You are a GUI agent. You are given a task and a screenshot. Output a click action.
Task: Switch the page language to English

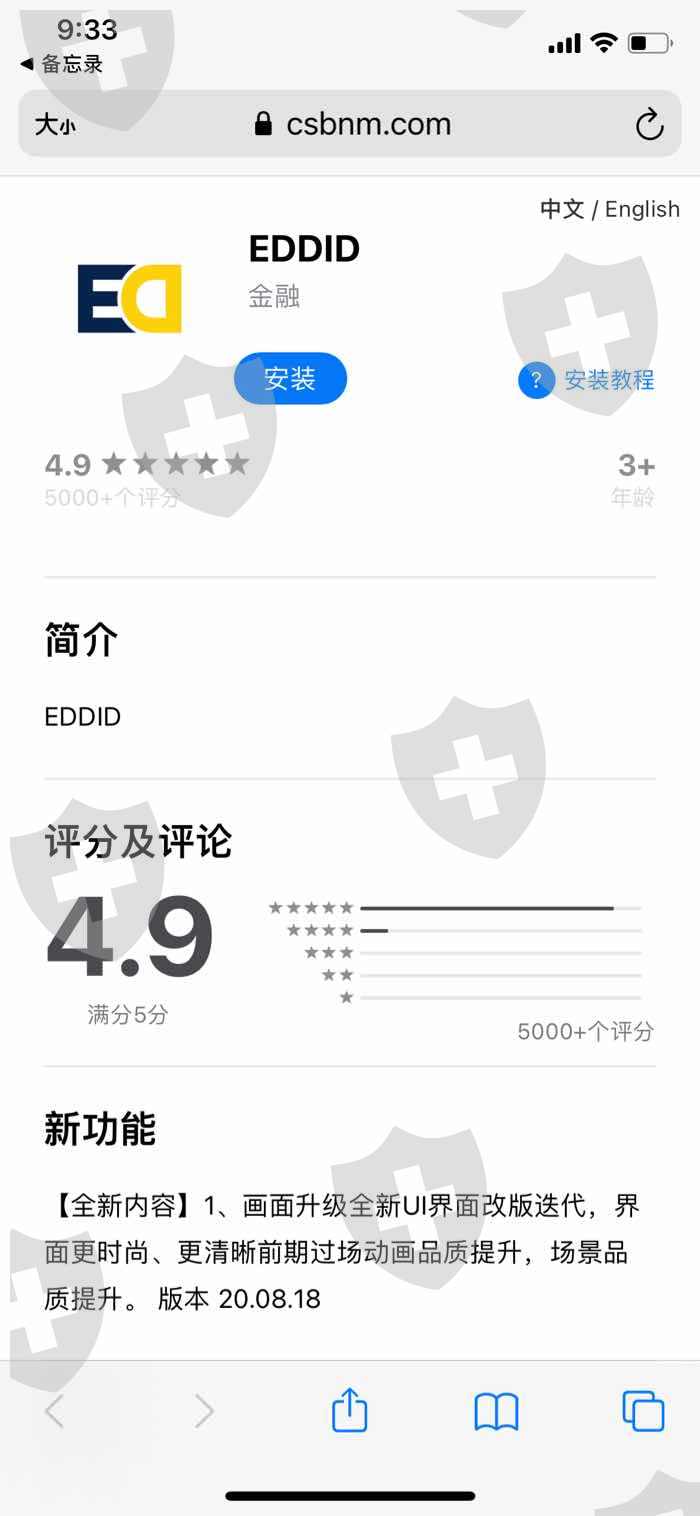pyautogui.click(x=642, y=209)
